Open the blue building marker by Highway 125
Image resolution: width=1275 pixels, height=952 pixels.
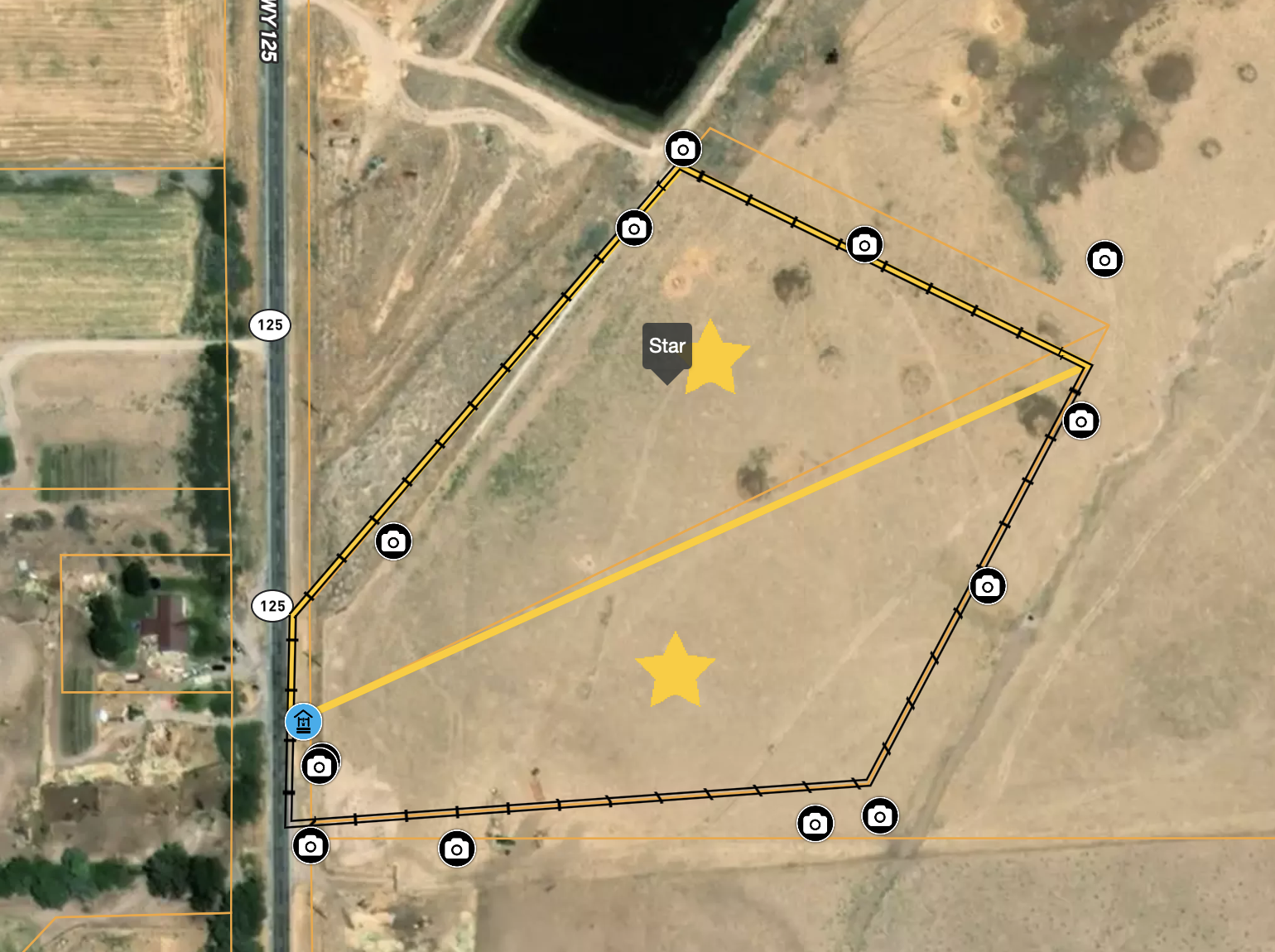pyautogui.click(x=303, y=722)
